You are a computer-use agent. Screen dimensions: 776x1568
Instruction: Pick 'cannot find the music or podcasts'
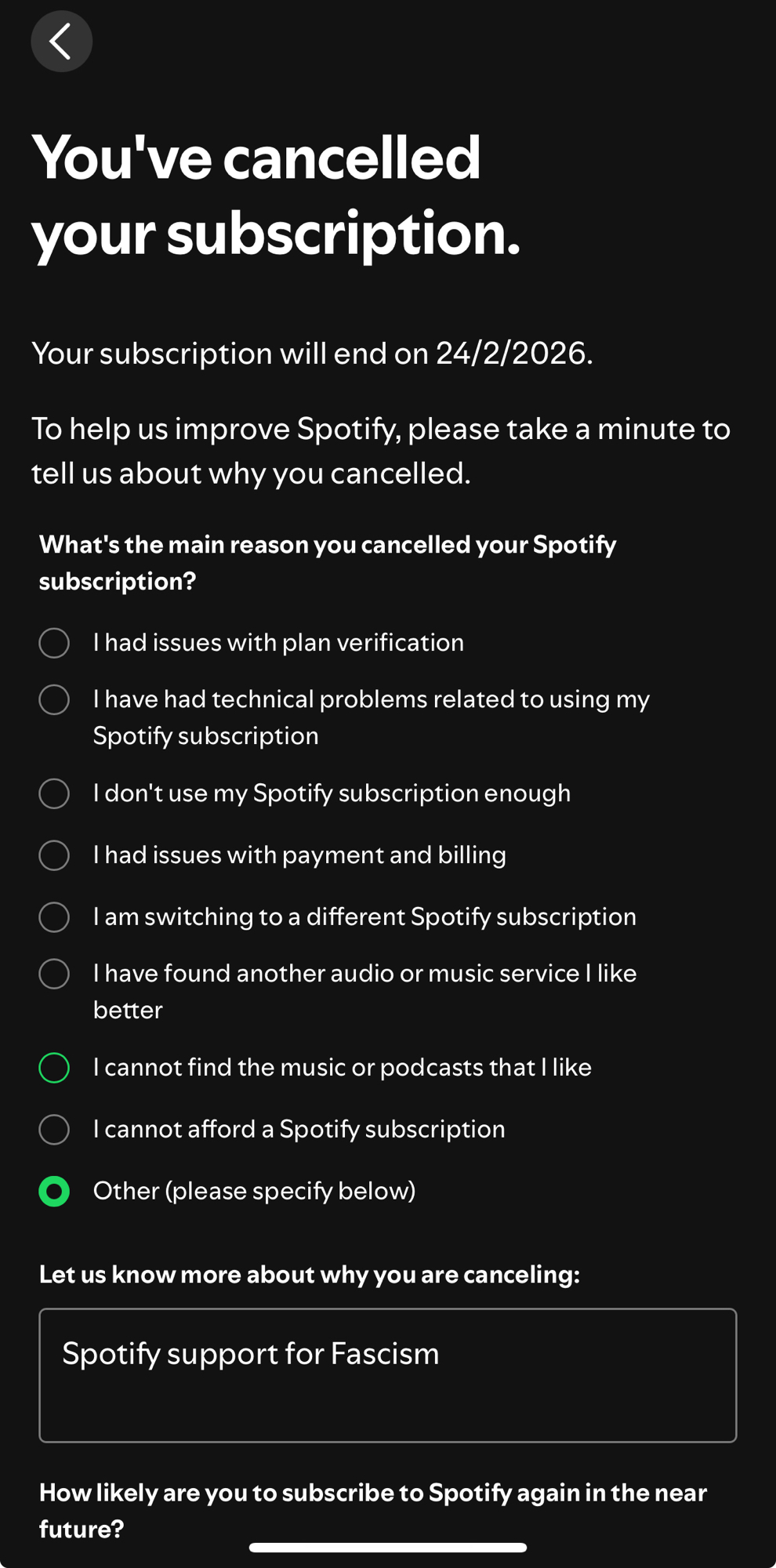pyautogui.click(x=54, y=1068)
